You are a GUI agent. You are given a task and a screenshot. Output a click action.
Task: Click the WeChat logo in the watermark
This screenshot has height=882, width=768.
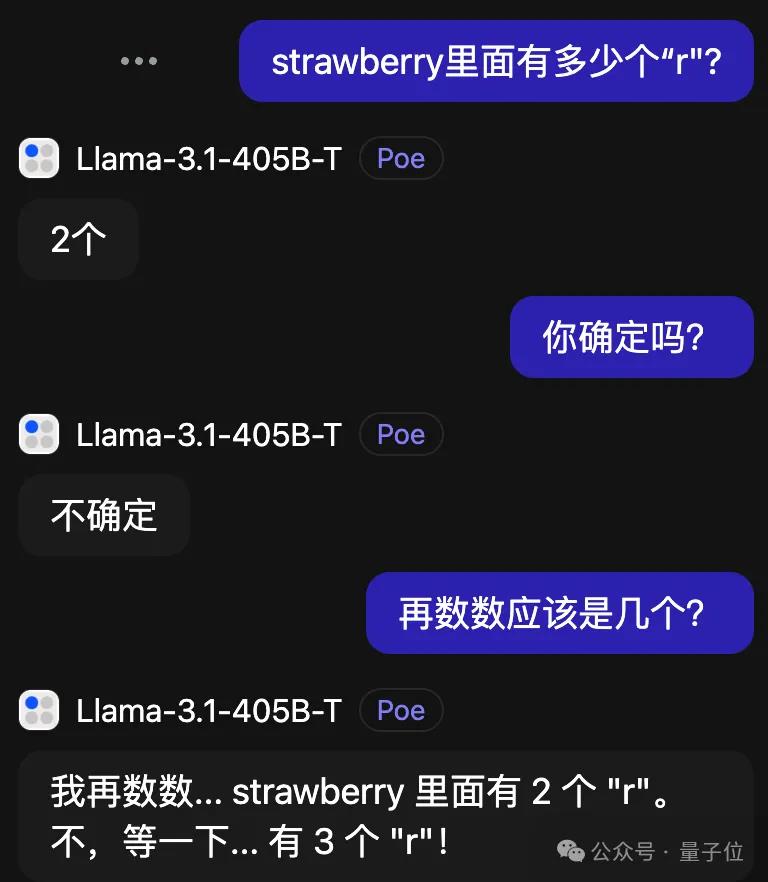(x=570, y=853)
